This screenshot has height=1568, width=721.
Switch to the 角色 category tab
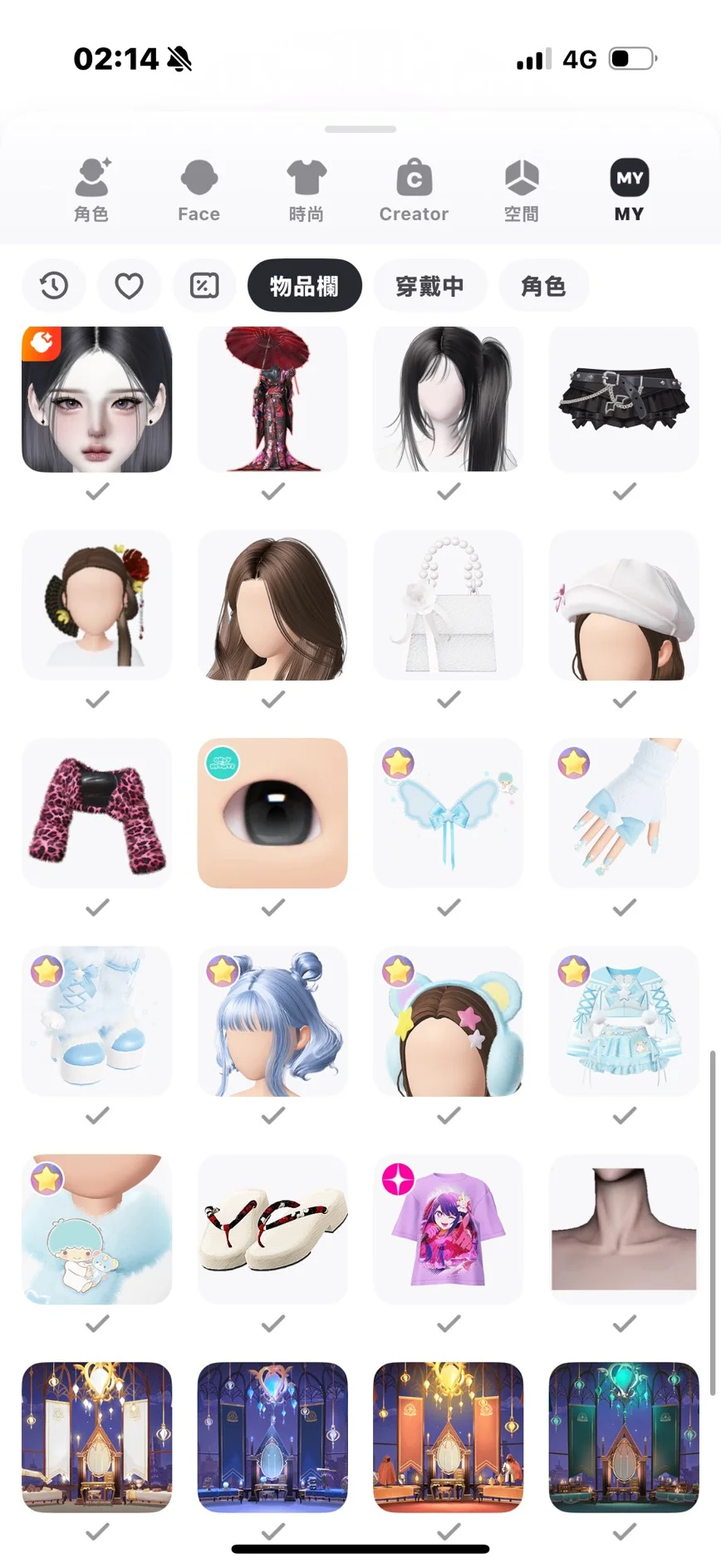pos(91,190)
